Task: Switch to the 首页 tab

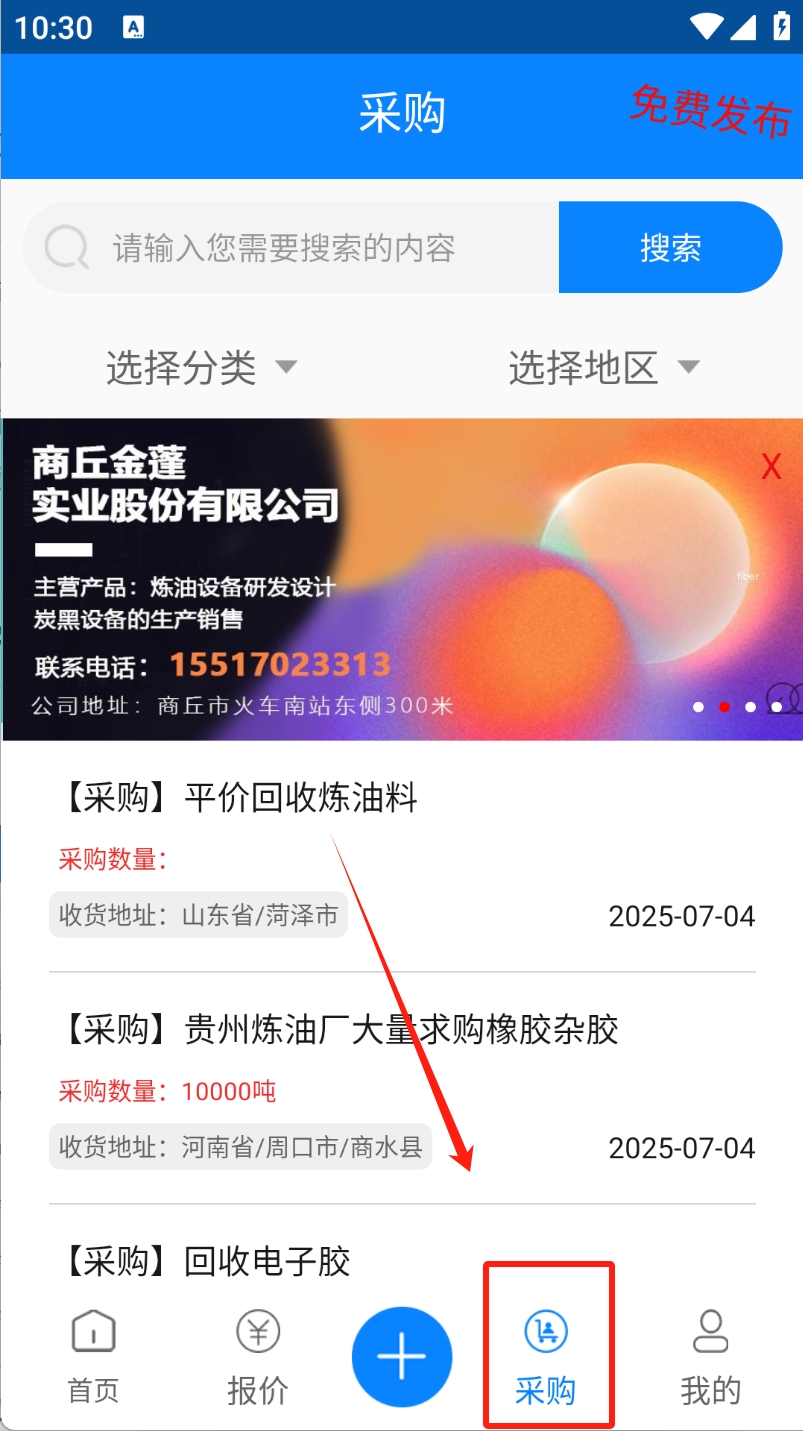Action: point(93,1357)
